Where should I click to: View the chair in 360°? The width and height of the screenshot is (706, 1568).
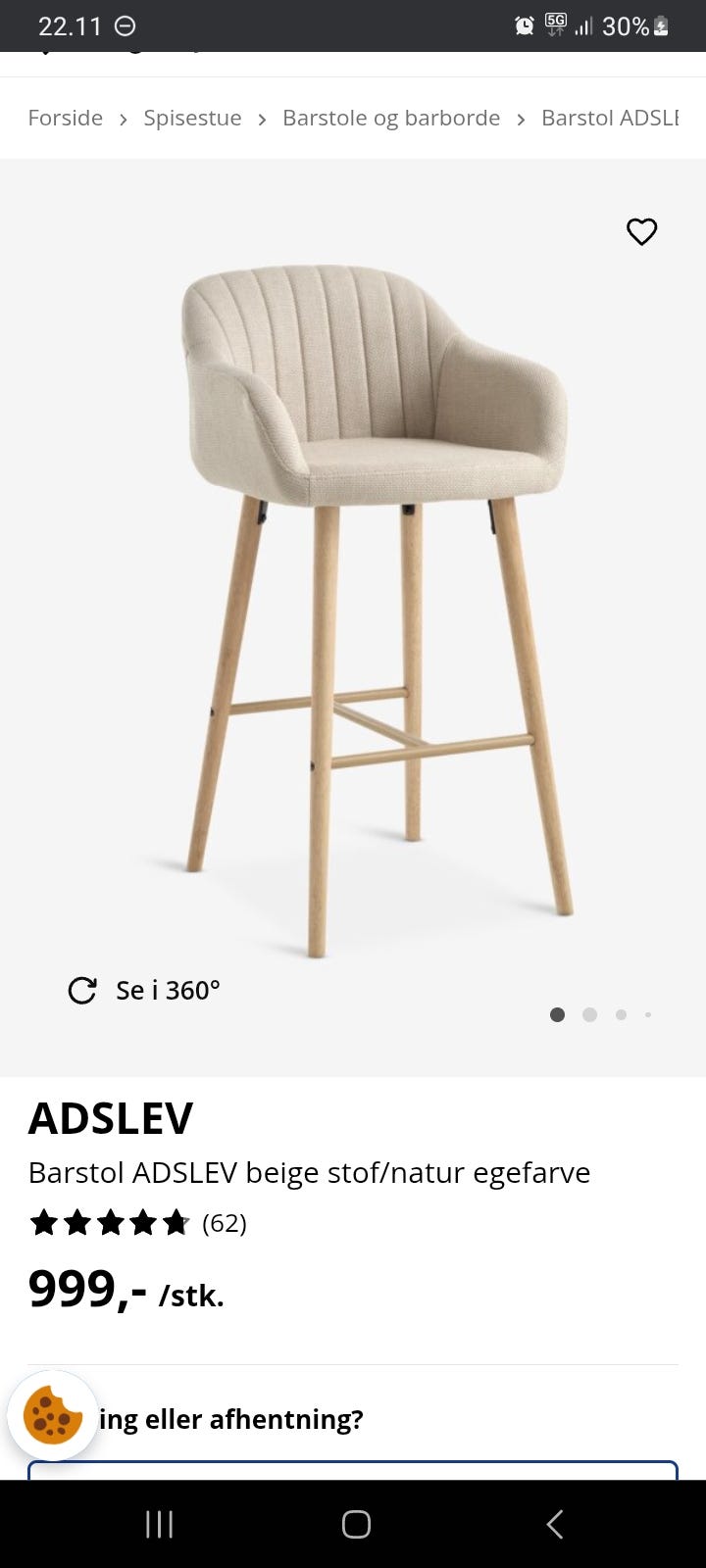coord(145,990)
